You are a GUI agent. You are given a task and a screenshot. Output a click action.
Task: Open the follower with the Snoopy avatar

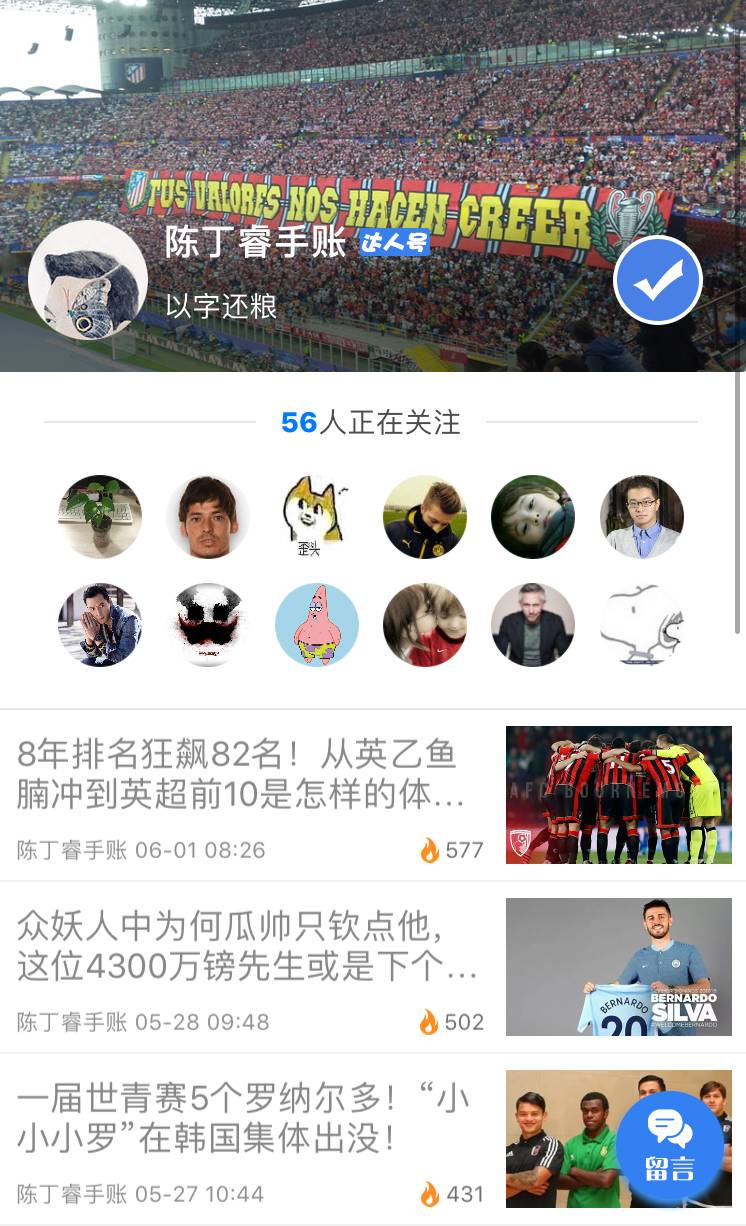[642, 625]
